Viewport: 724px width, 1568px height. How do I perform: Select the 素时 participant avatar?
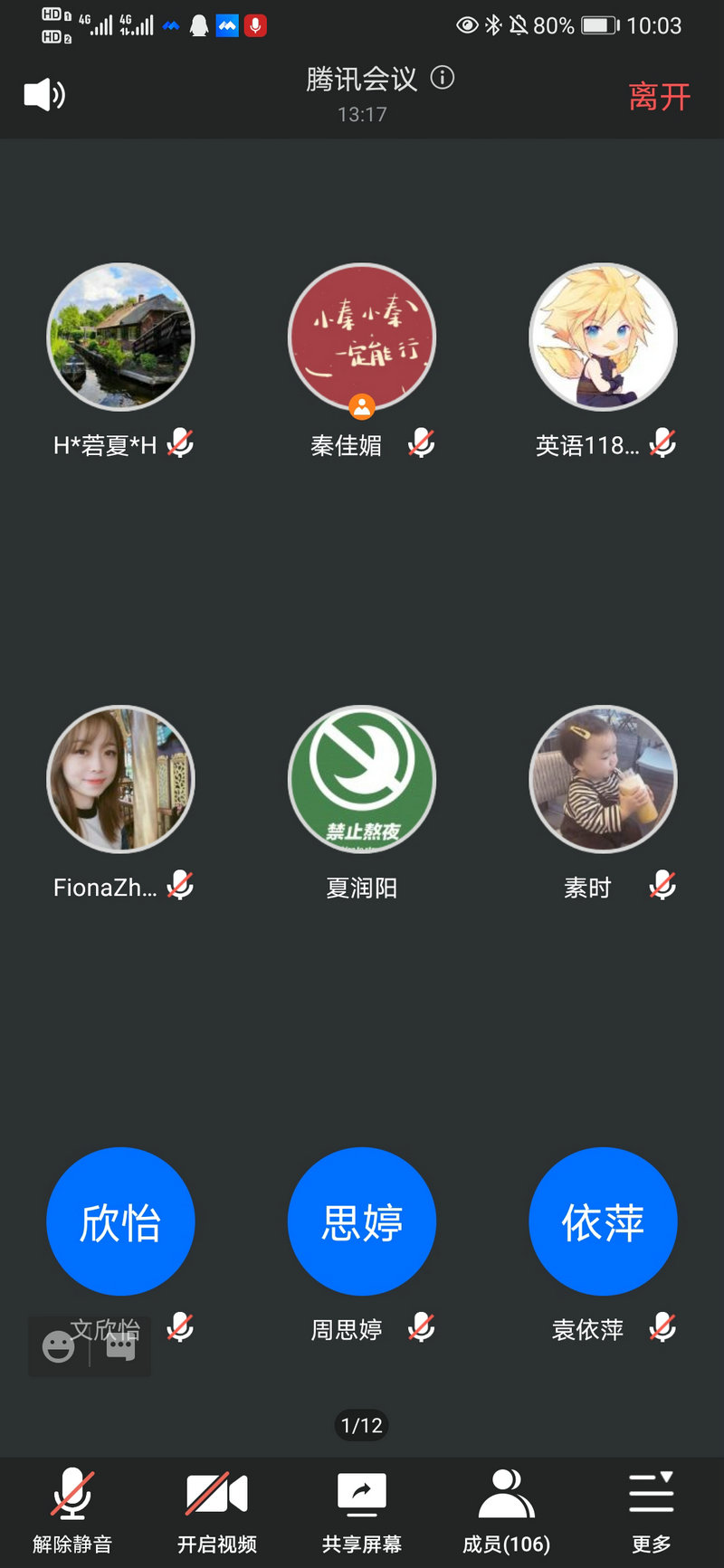[x=603, y=779]
